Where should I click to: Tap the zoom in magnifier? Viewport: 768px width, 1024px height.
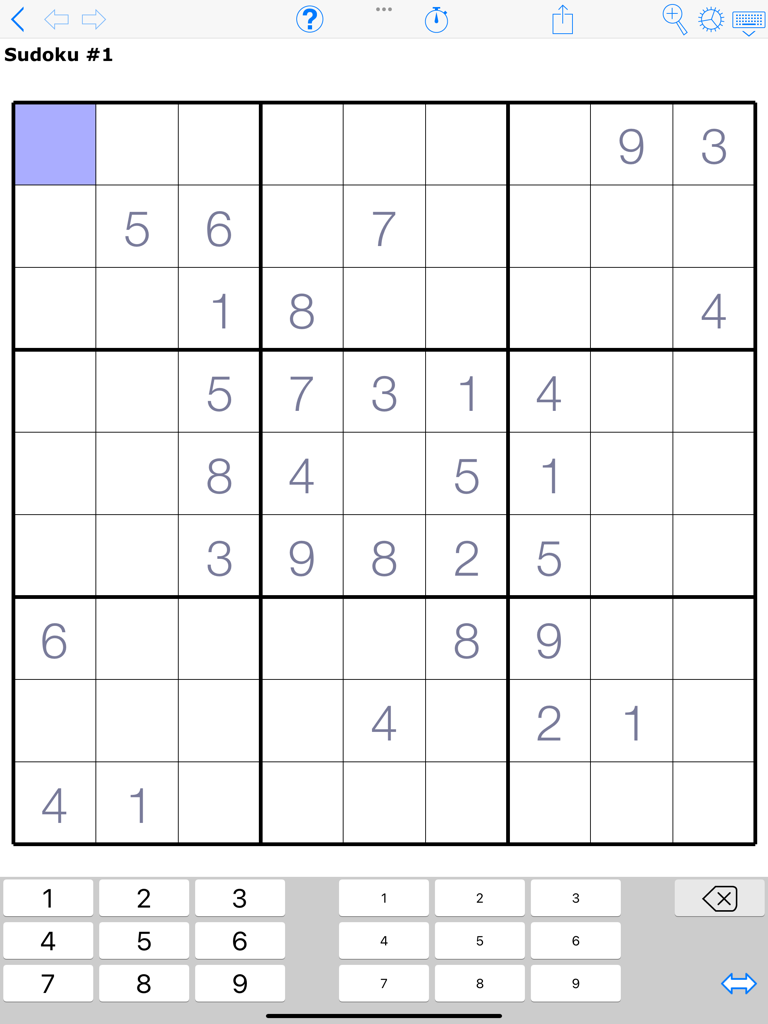[675, 19]
